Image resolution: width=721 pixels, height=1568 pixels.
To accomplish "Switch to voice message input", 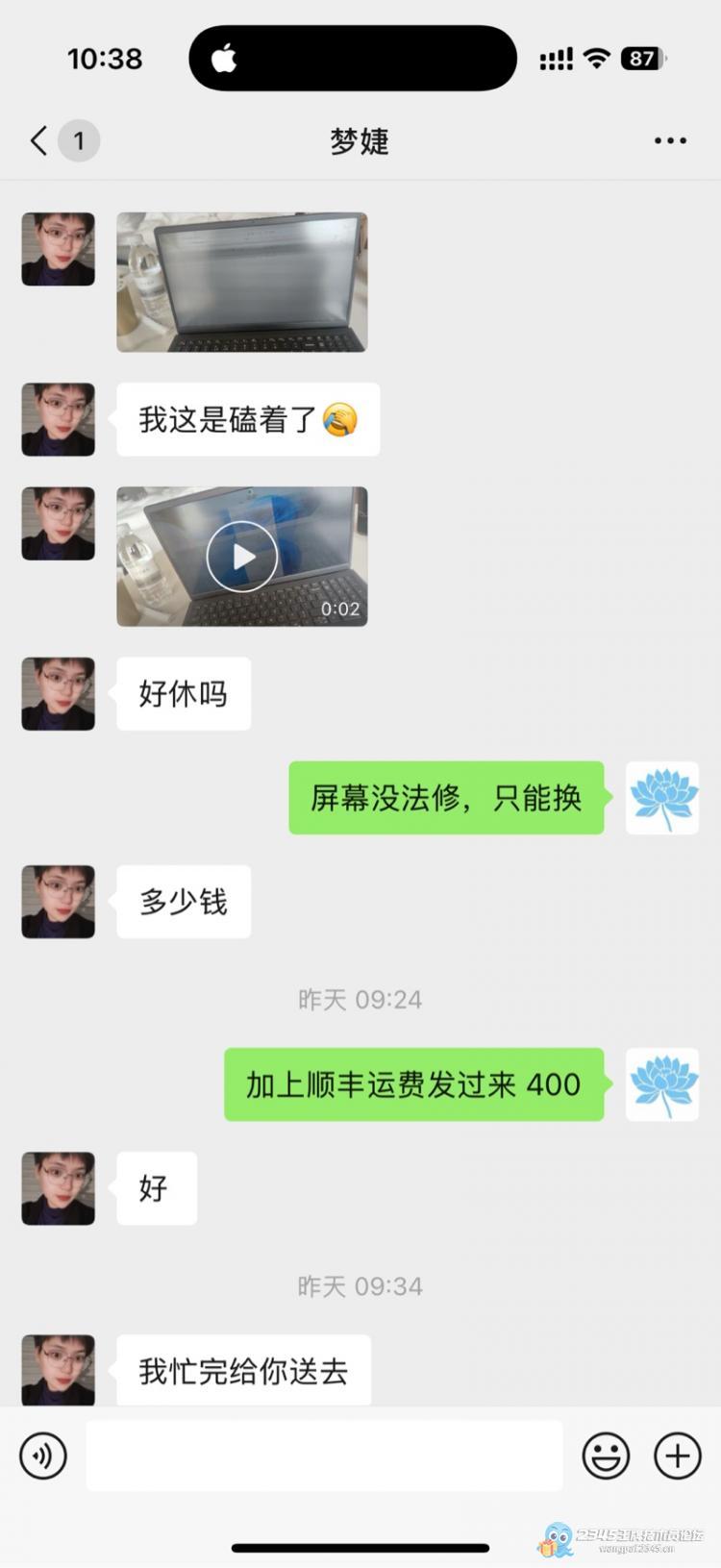I will [x=43, y=1456].
